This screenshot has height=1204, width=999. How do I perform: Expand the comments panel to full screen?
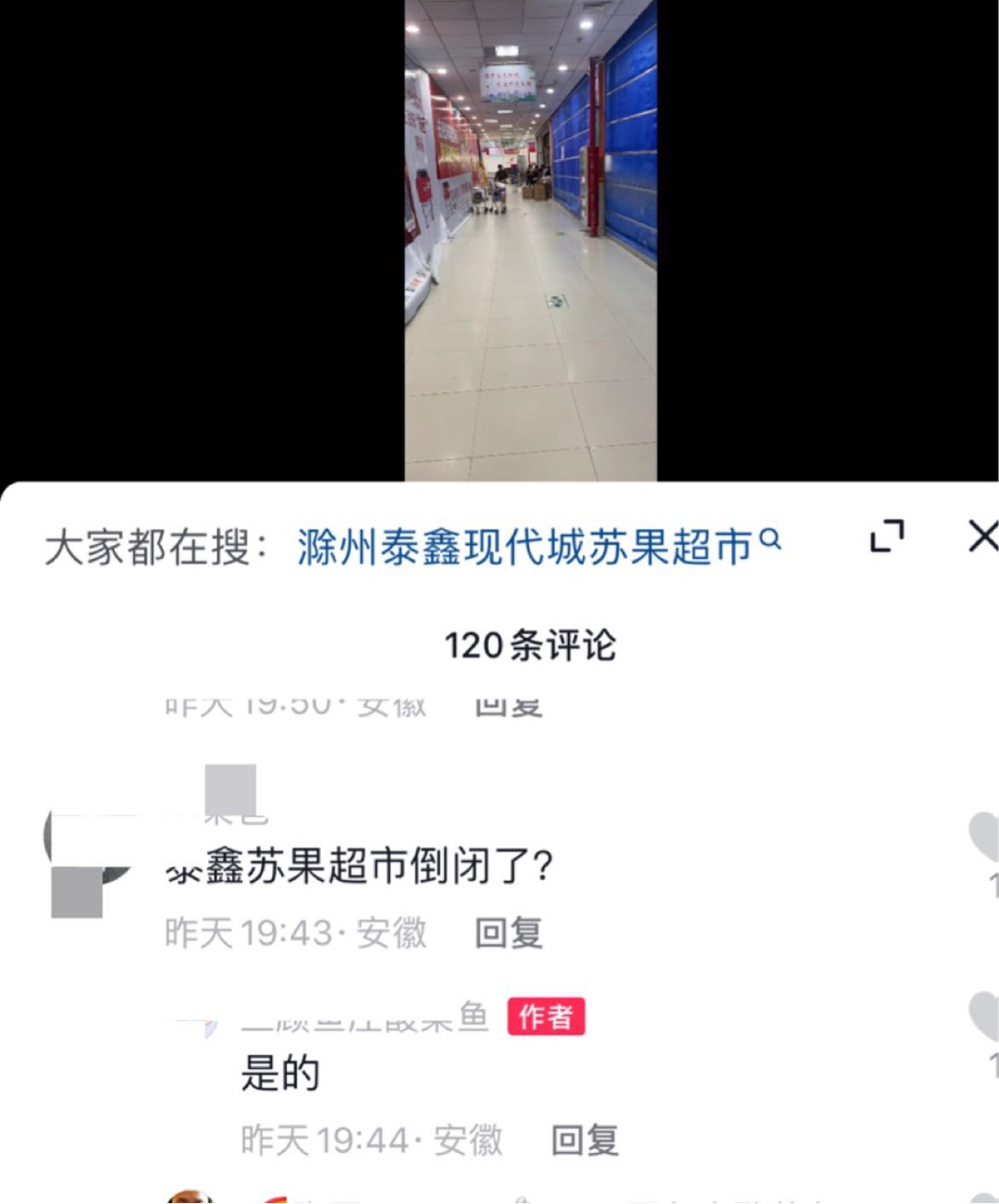886,536
